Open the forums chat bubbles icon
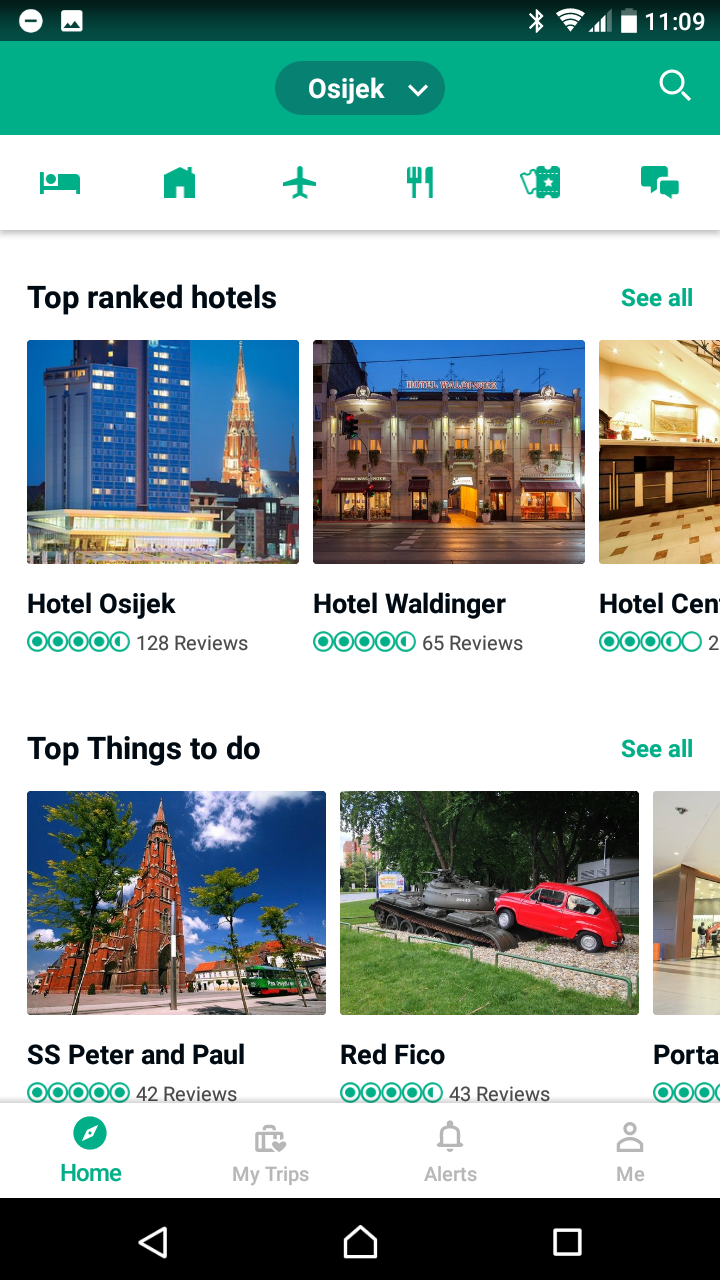The width and height of the screenshot is (720, 1280). [660, 183]
